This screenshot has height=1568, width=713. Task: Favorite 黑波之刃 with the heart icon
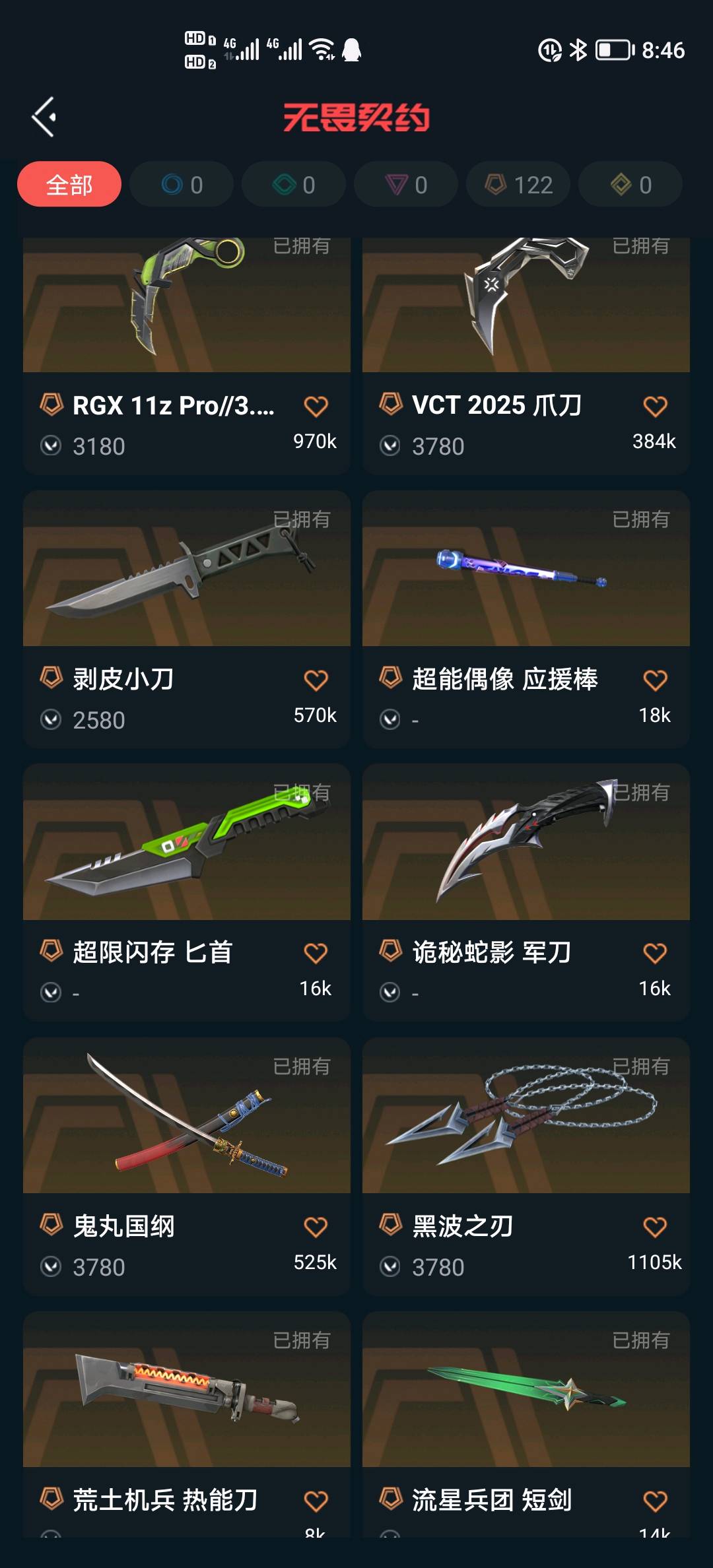pyautogui.click(x=655, y=1227)
